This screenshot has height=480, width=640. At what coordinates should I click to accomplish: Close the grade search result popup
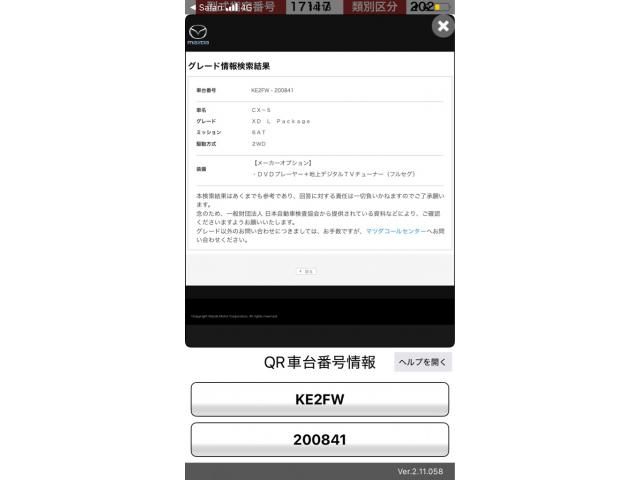click(442, 27)
